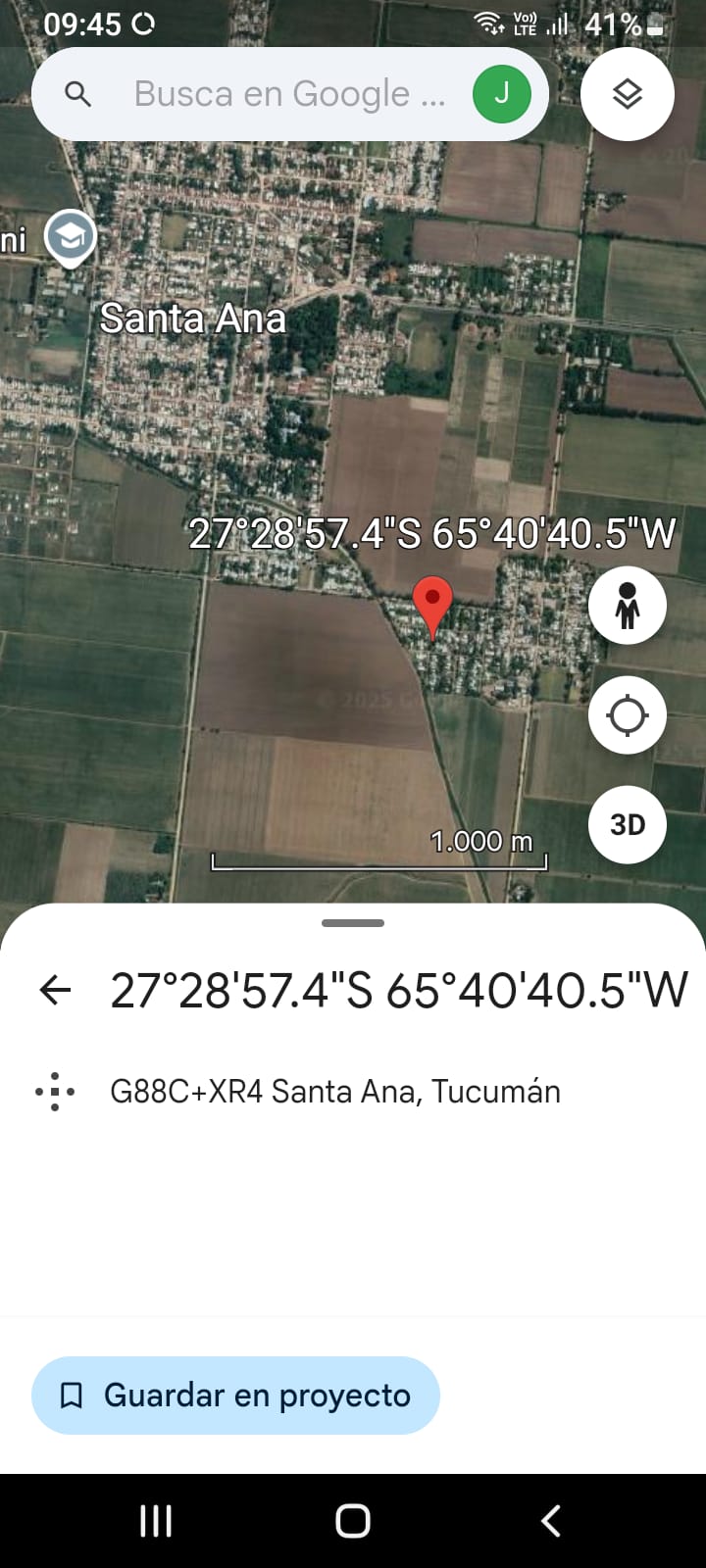The image size is (706, 1568).
Task: Go back using the arrow beside coordinates
Action: pos(56,990)
